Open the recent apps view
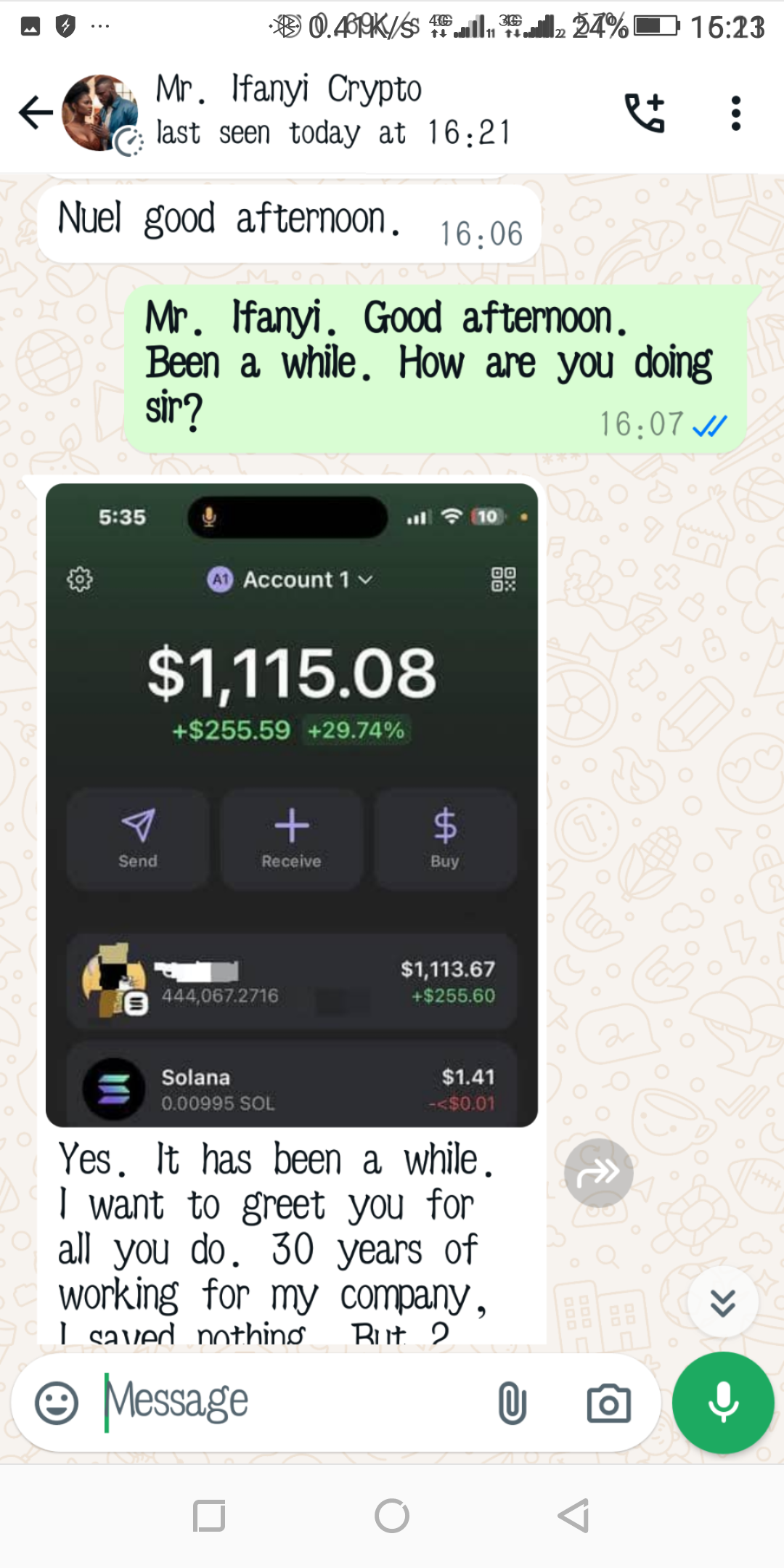 209,1516
